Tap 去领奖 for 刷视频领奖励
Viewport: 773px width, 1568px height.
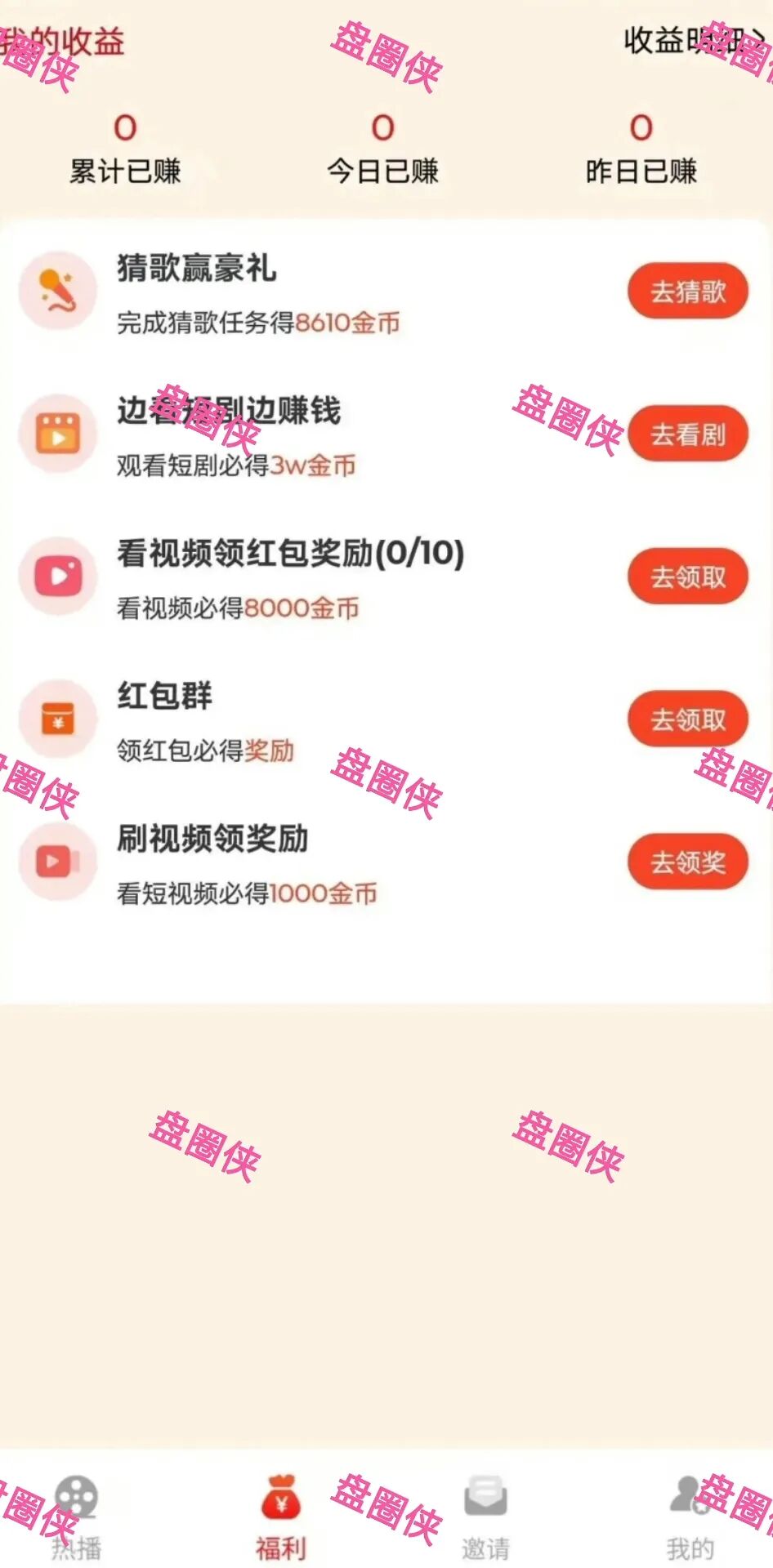tap(687, 862)
